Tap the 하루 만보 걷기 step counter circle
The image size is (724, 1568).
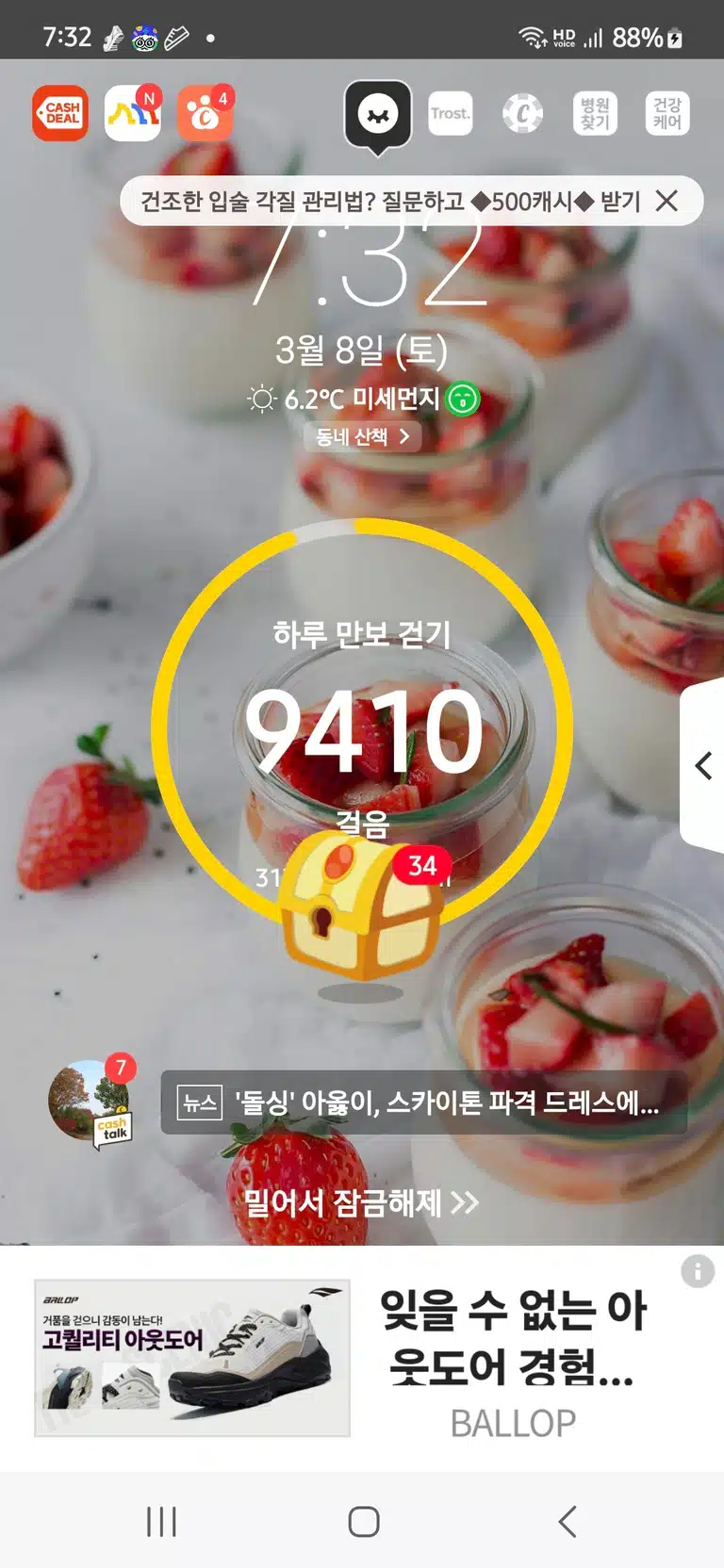(x=362, y=727)
